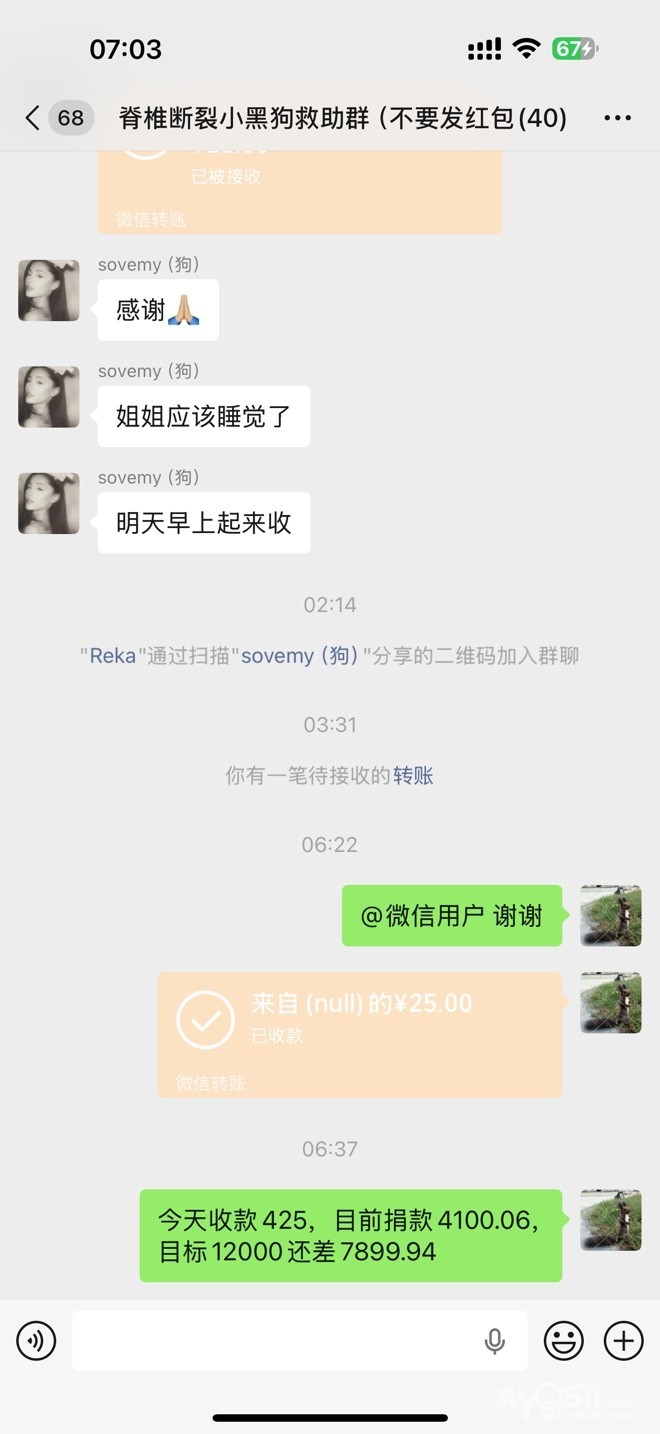Tap microphone dictation in the text field
The height and width of the screenshot is (1434, 660).
(x=494, y=1341)
